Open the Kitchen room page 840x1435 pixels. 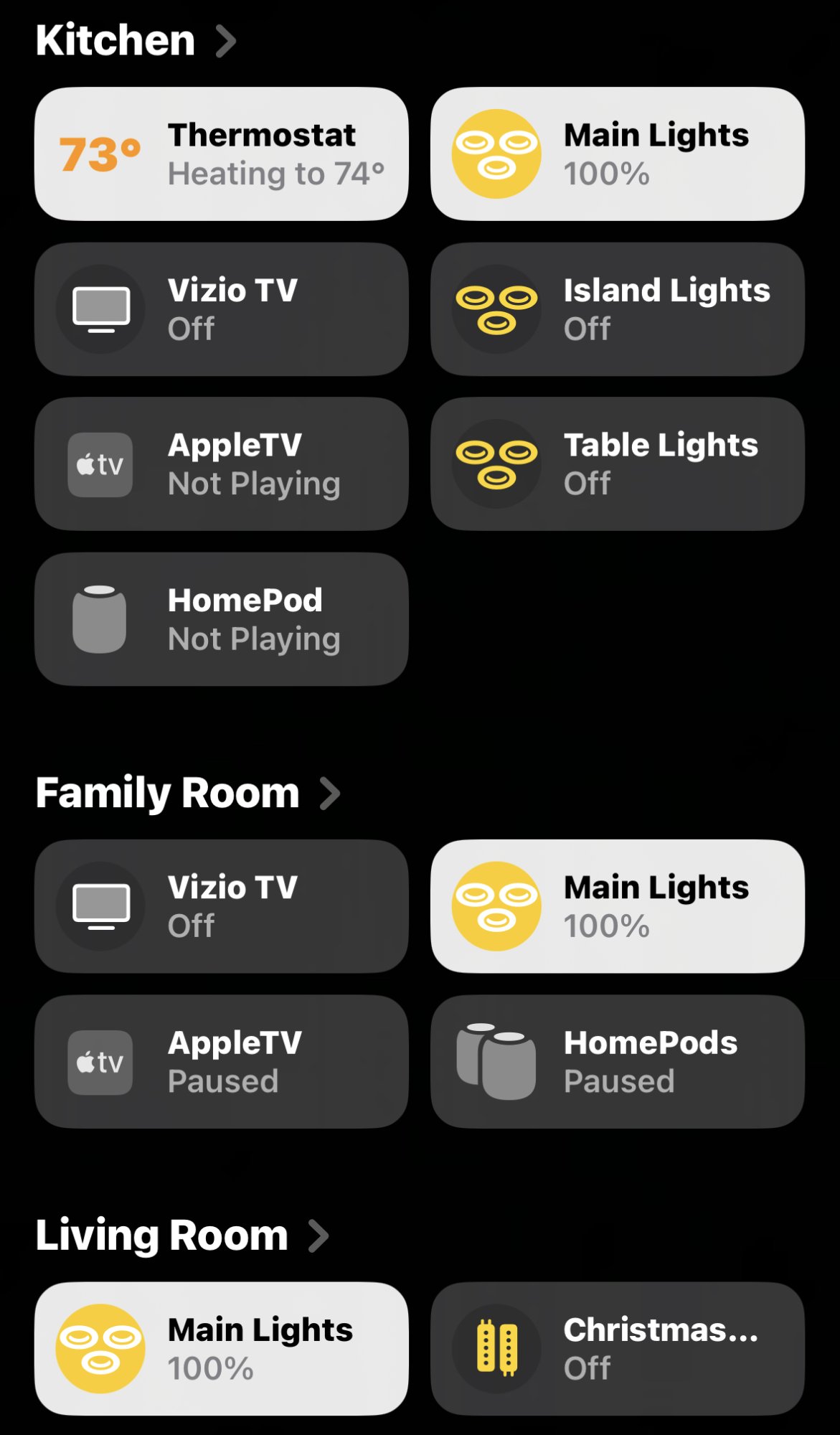click(135, 40)
